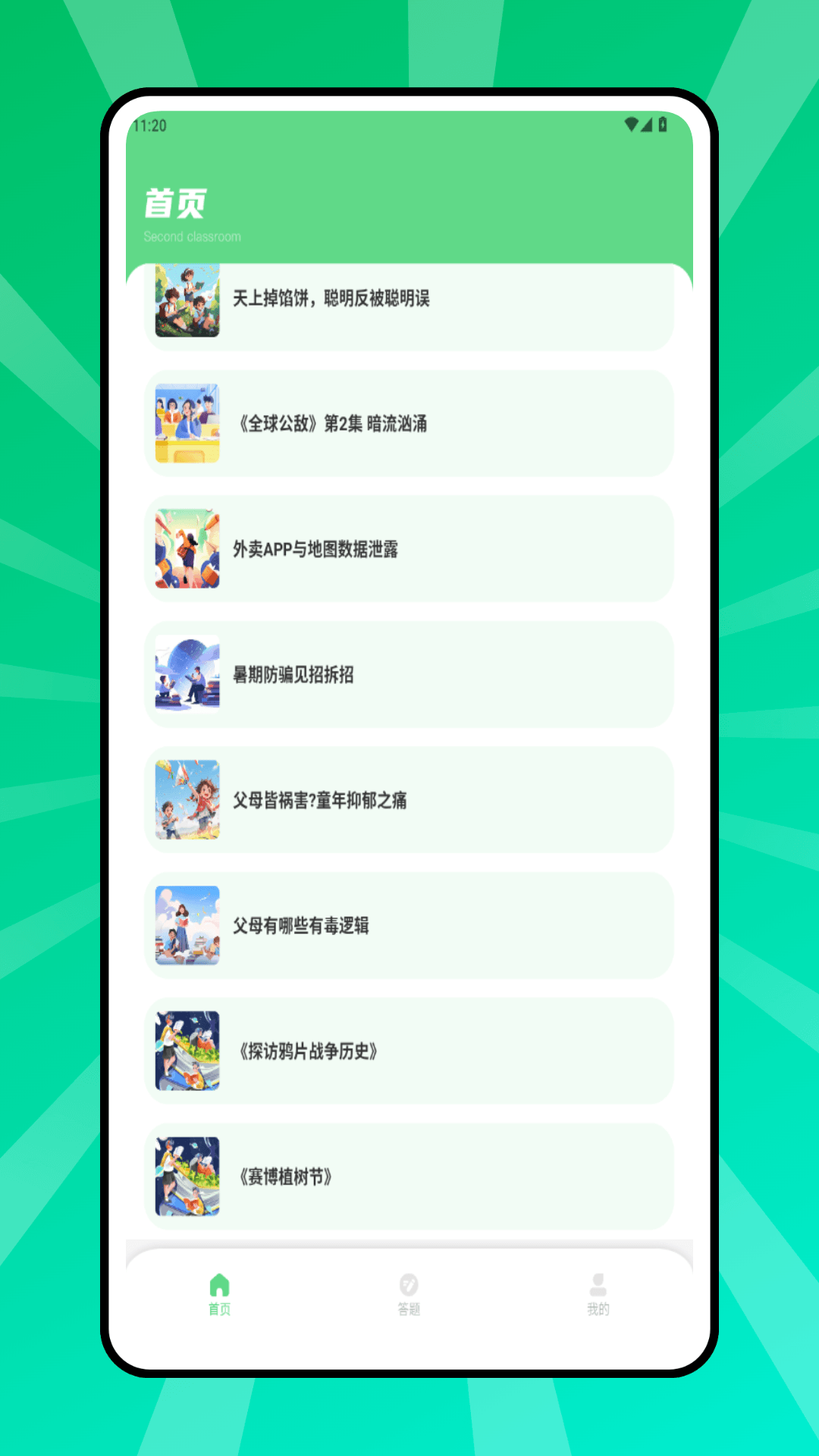Switch to the 我的 tab
This screenshot has width=819, height=1456.
click(598, 1294)
